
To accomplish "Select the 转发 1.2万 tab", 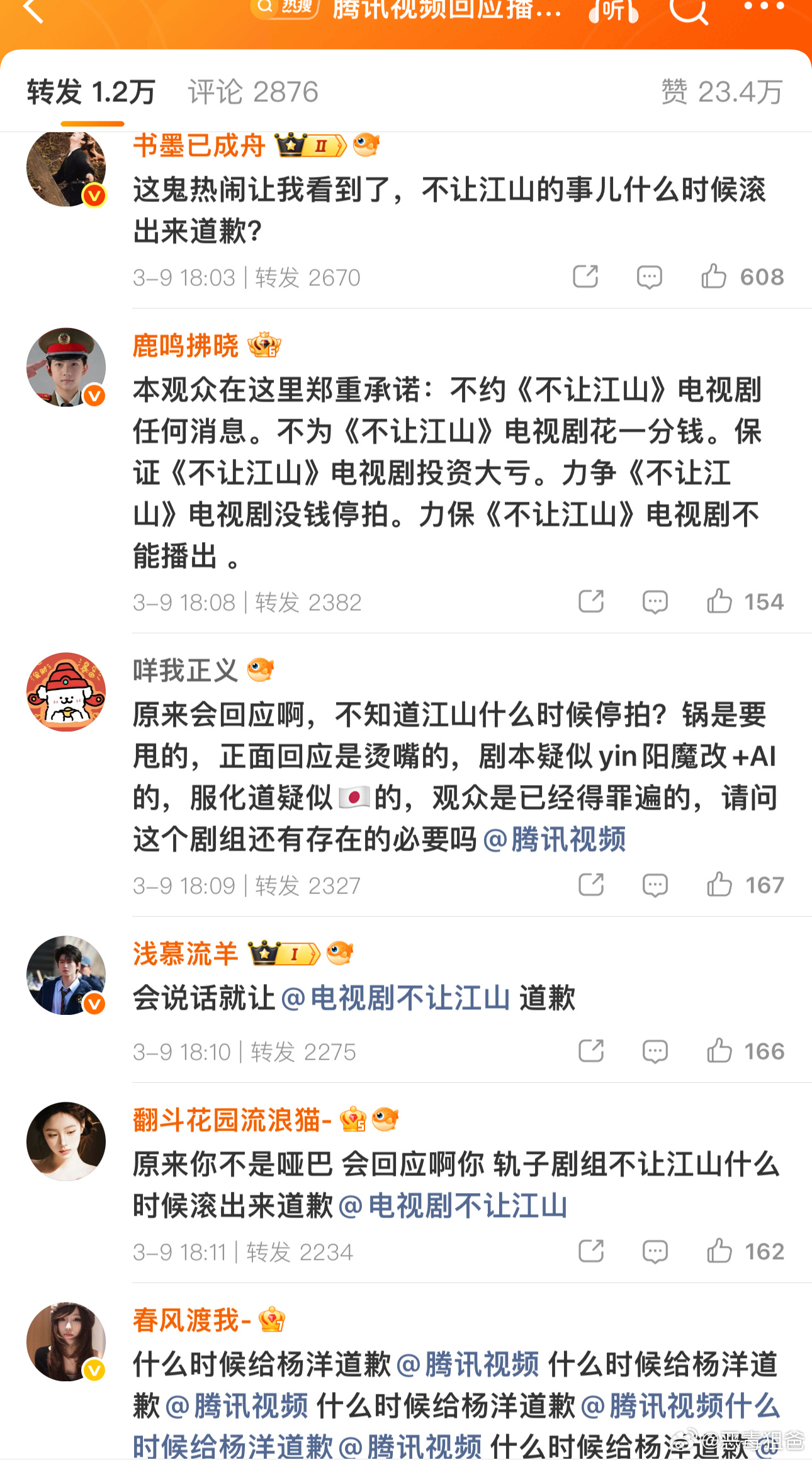I will (x=90, y=92).
